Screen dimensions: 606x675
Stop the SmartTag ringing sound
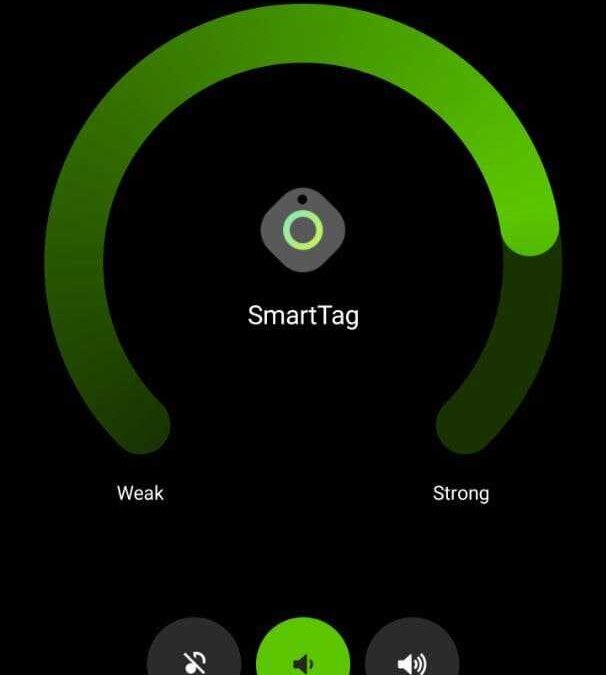194,658
